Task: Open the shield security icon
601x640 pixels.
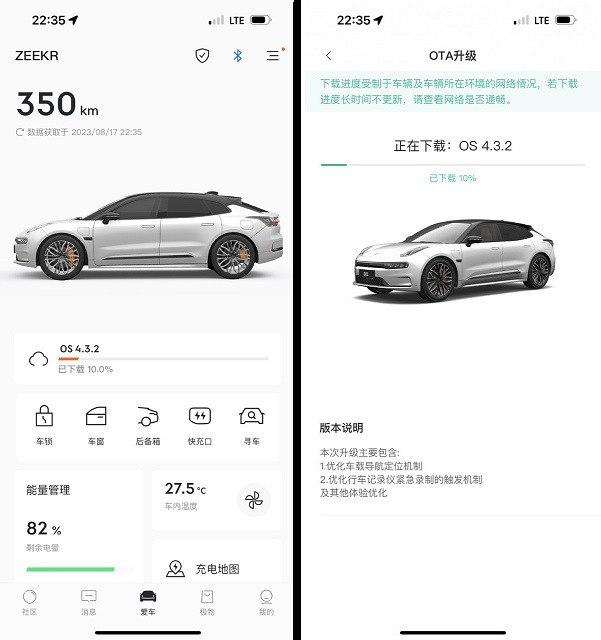Action: (202, 56)
